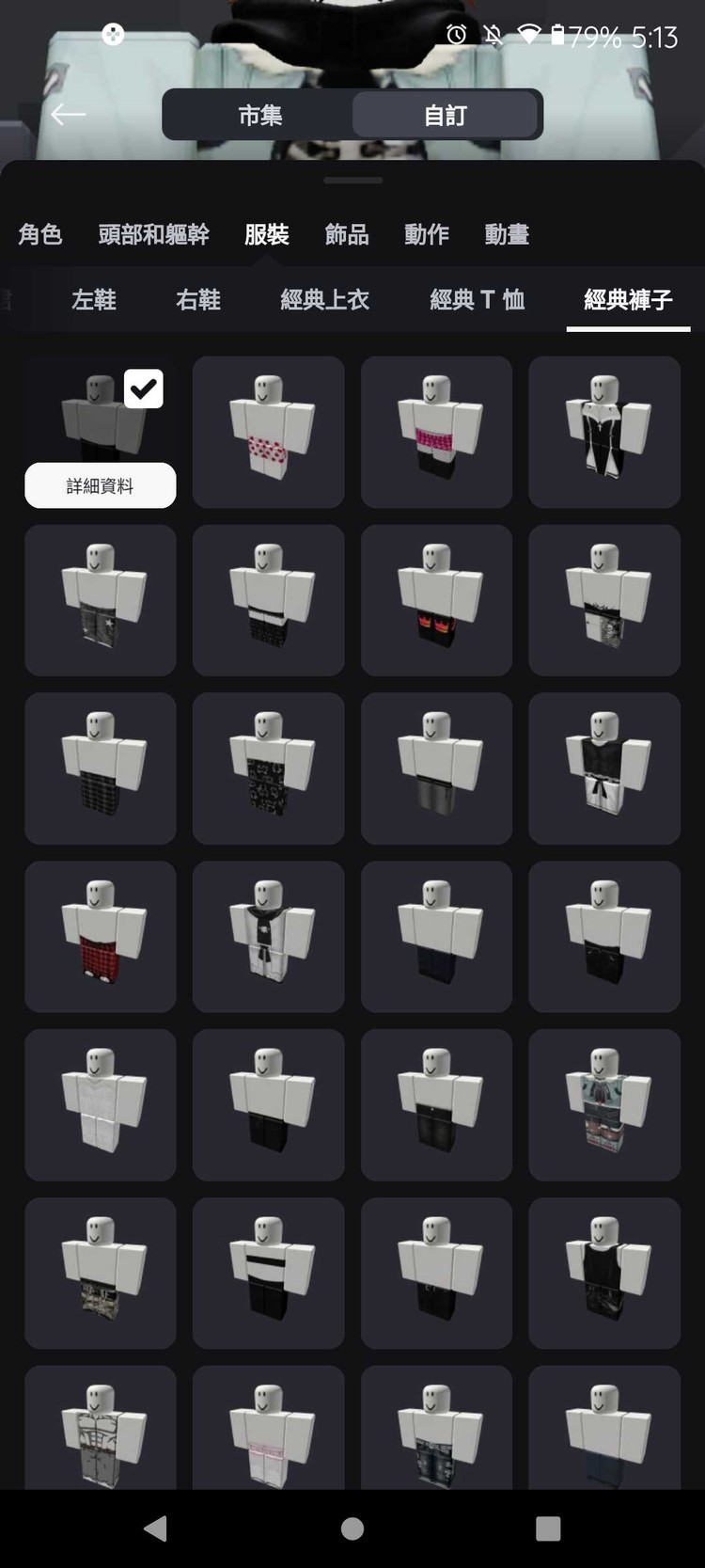Uncheck the currently equipped pants
This screenshot has width=705, height=1568.
coord(143,388)
